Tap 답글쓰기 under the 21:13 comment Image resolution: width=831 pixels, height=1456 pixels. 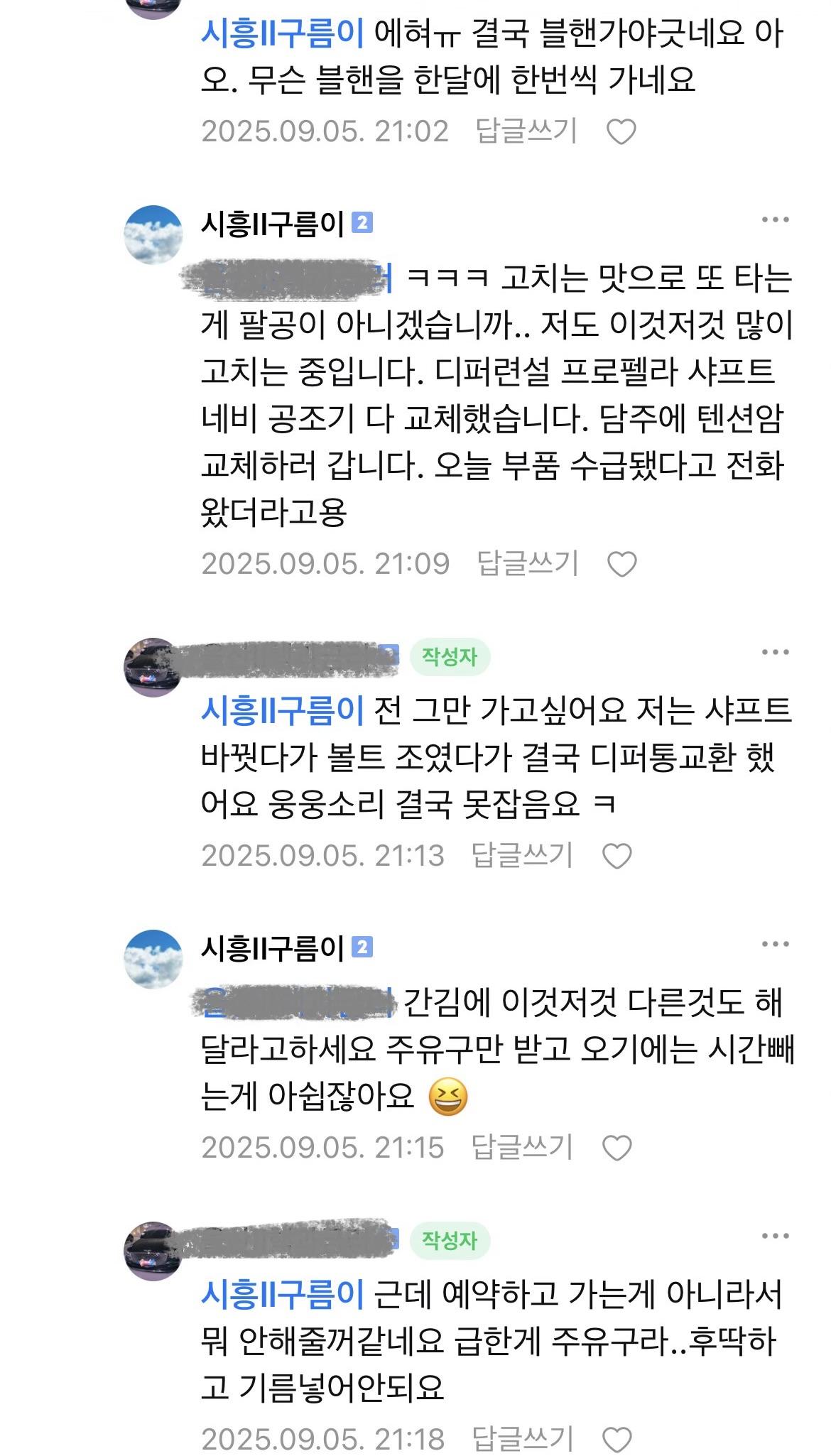[x=522, y=856]
